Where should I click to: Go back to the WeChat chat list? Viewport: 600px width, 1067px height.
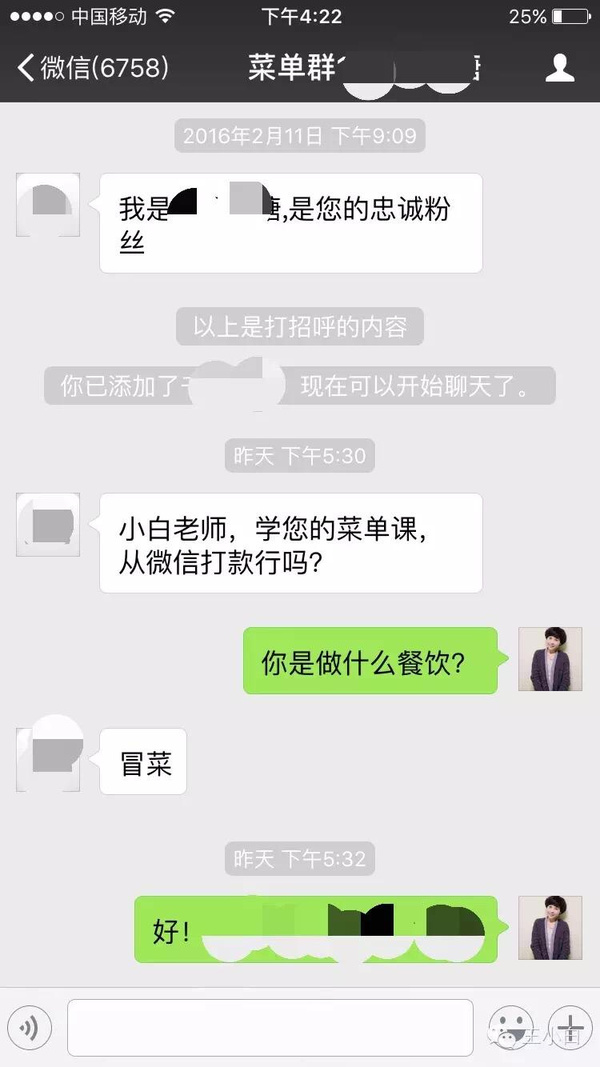tap(90, 68)
